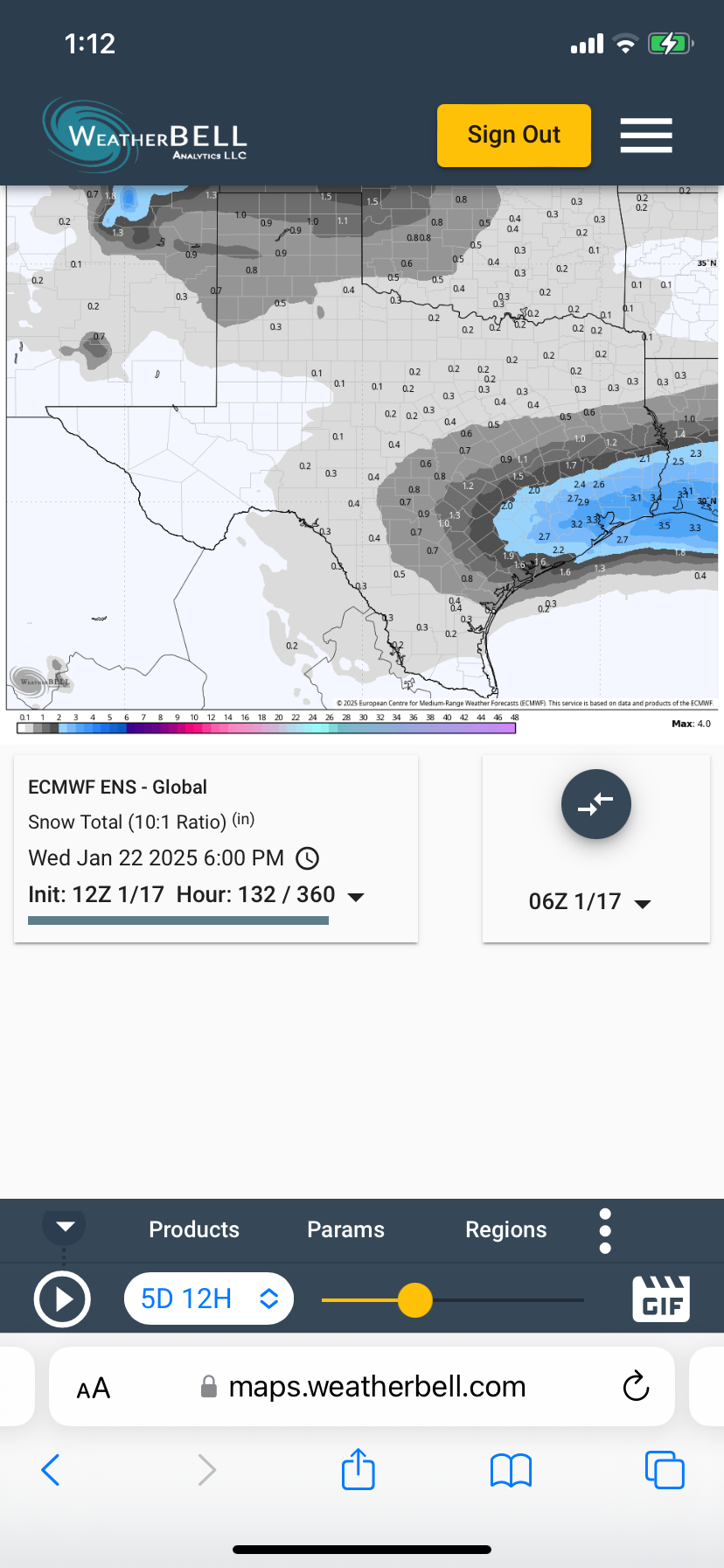Open the 06Z 1/17 run dropdown
Image resolution: width=724 pixels, height=1568 pixels.
click(x=590, y=902)
